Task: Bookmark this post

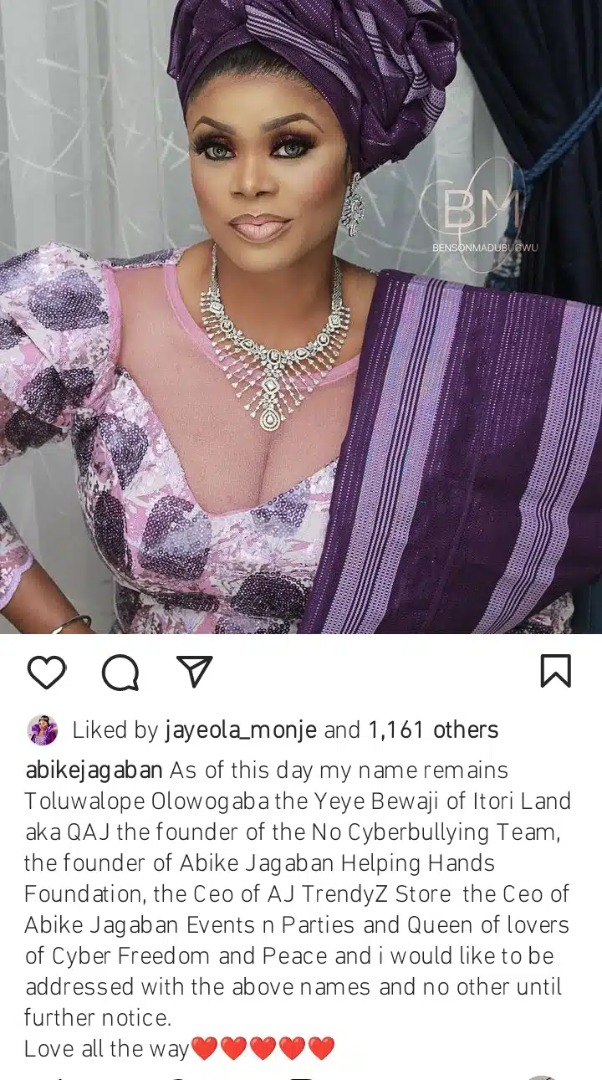Action: [x=555, y=671]
